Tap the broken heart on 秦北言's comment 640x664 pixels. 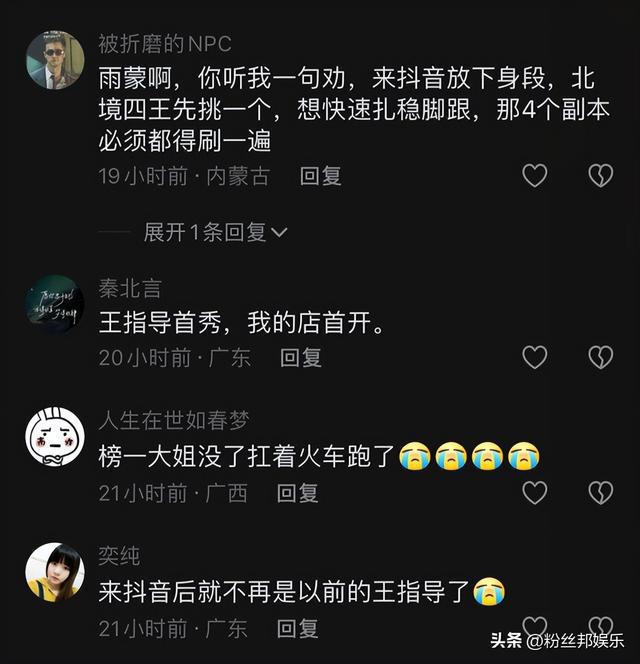click(x=600, y=357)
